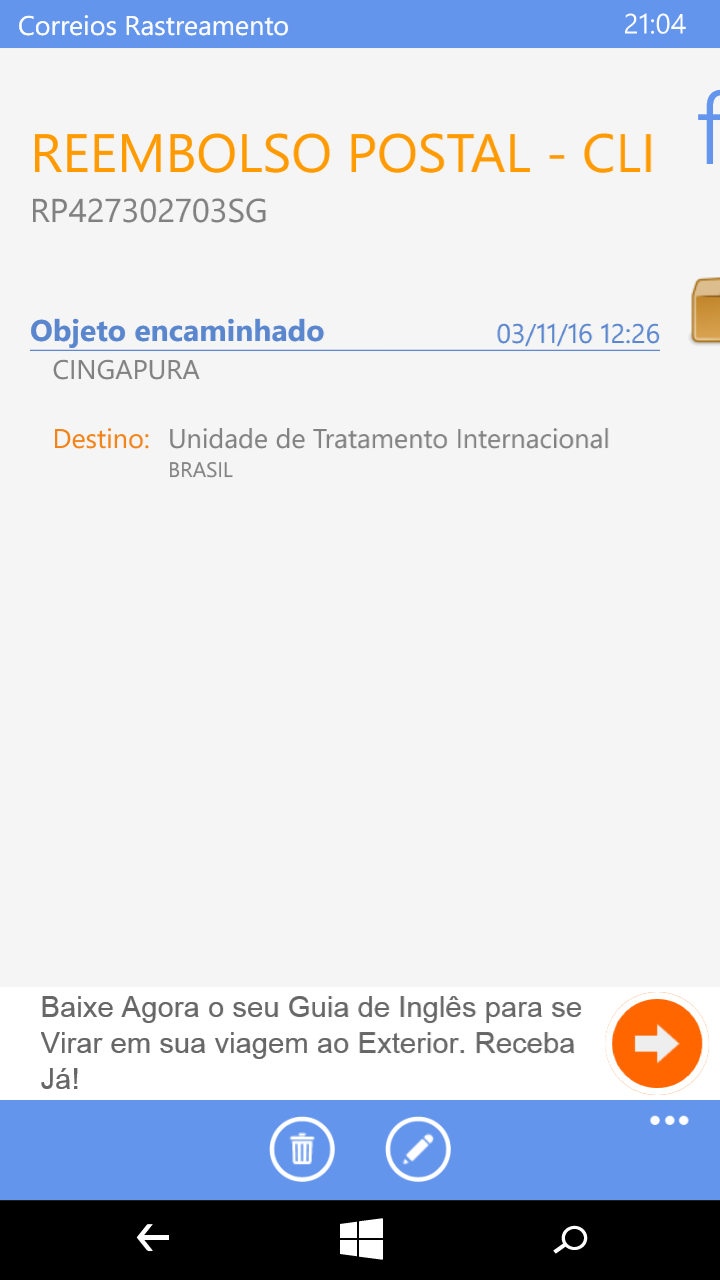The width and height of the screenshot is (720, 1280).
Task: Open the Windows home button
Action: click(361, 1240)
